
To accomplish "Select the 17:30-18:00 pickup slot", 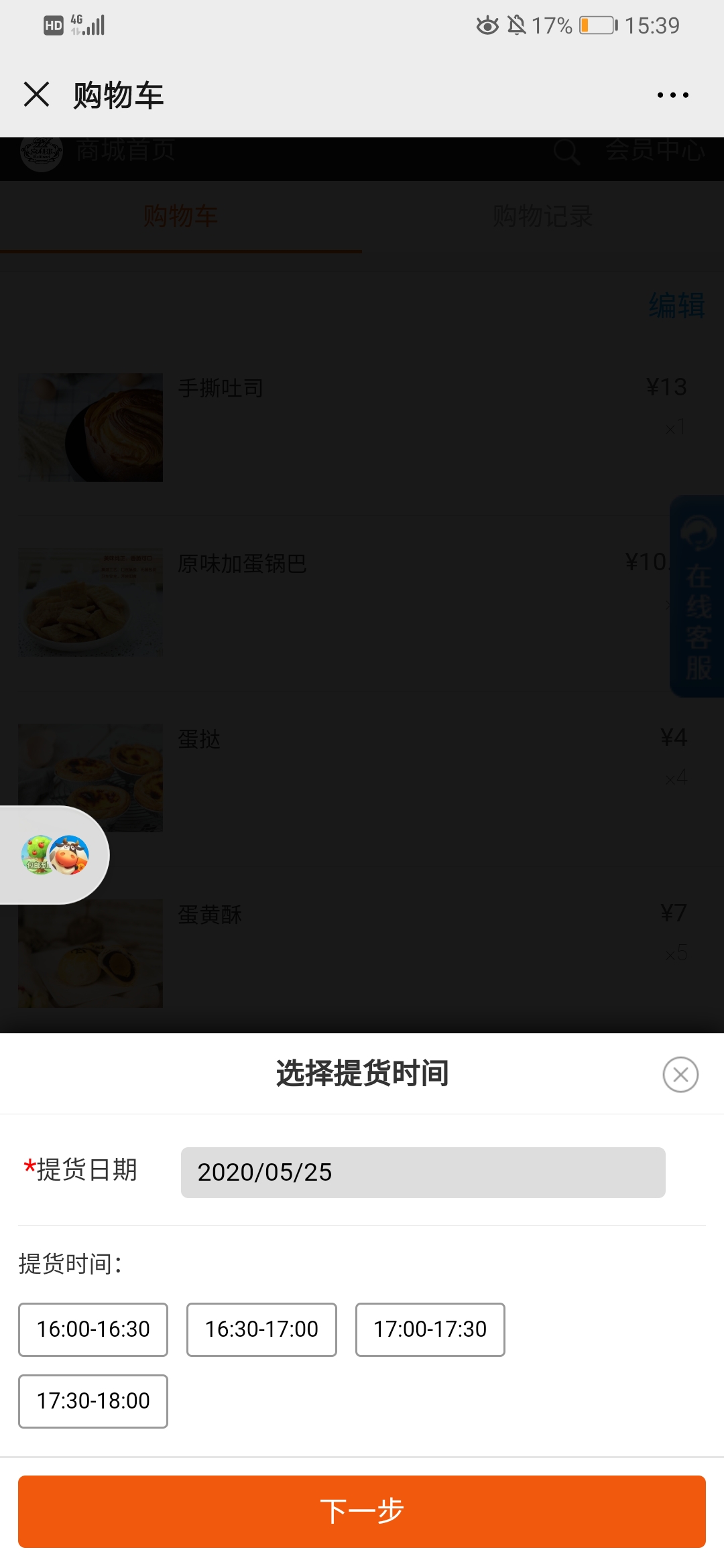I will point(93,1401).
